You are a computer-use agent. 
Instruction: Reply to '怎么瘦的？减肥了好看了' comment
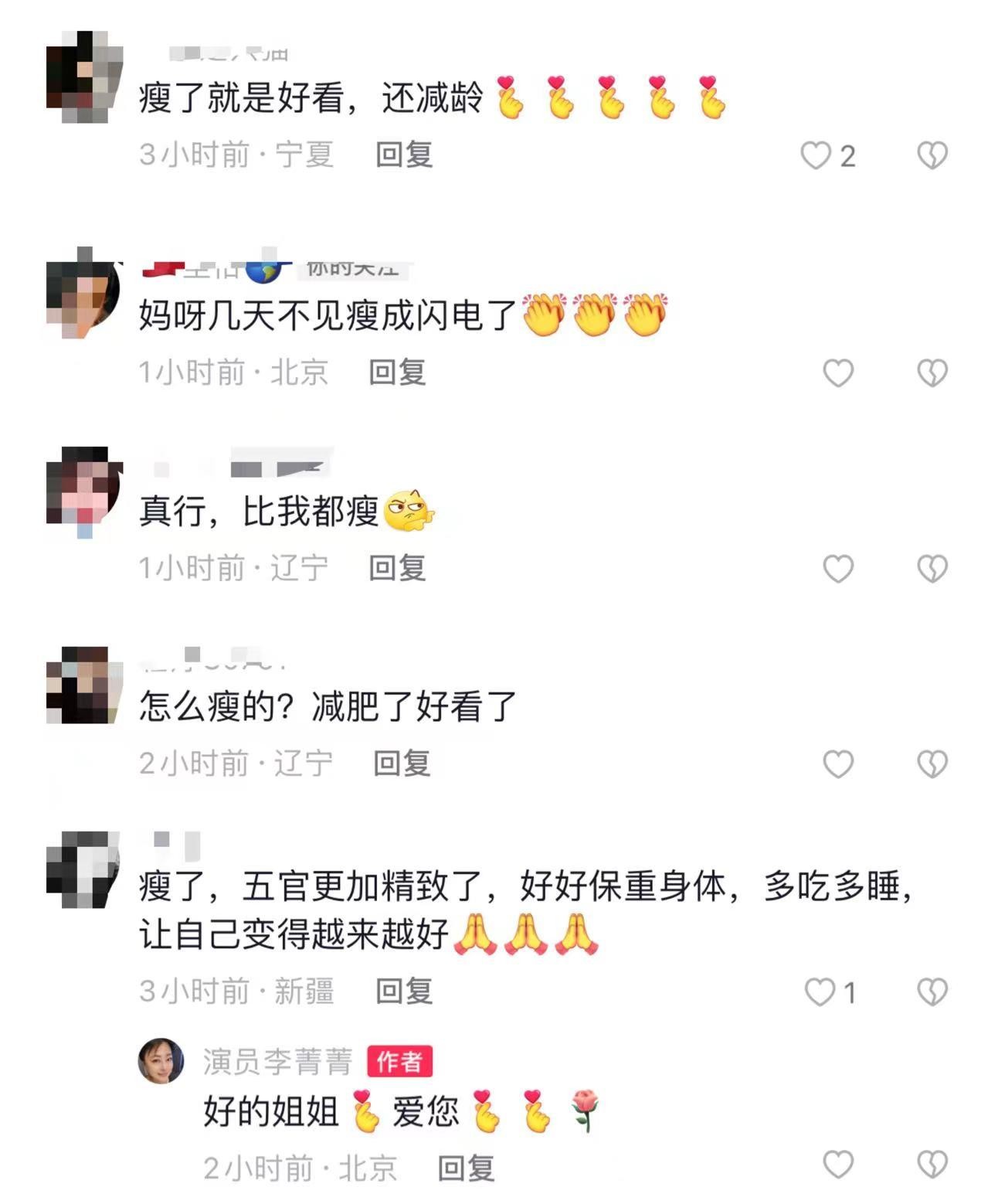(402, 764)
